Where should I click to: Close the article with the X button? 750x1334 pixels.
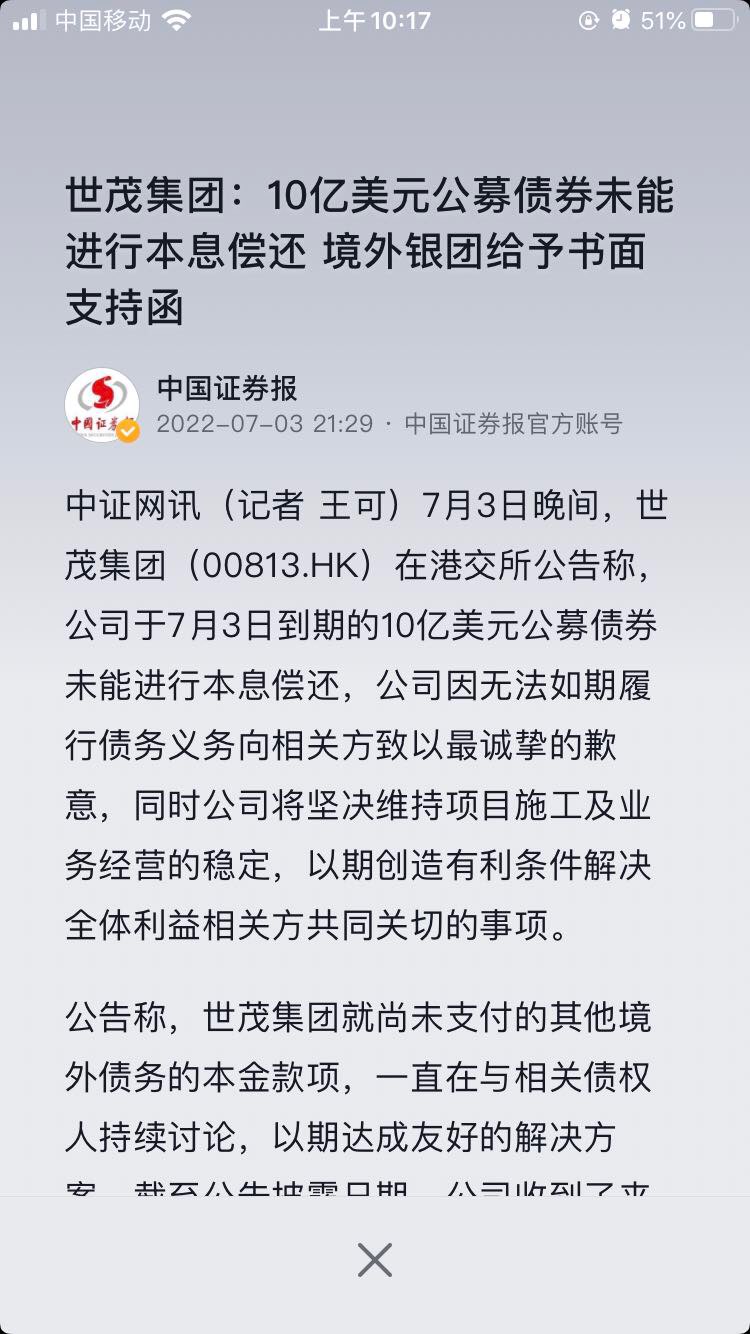pos(375,1260)
